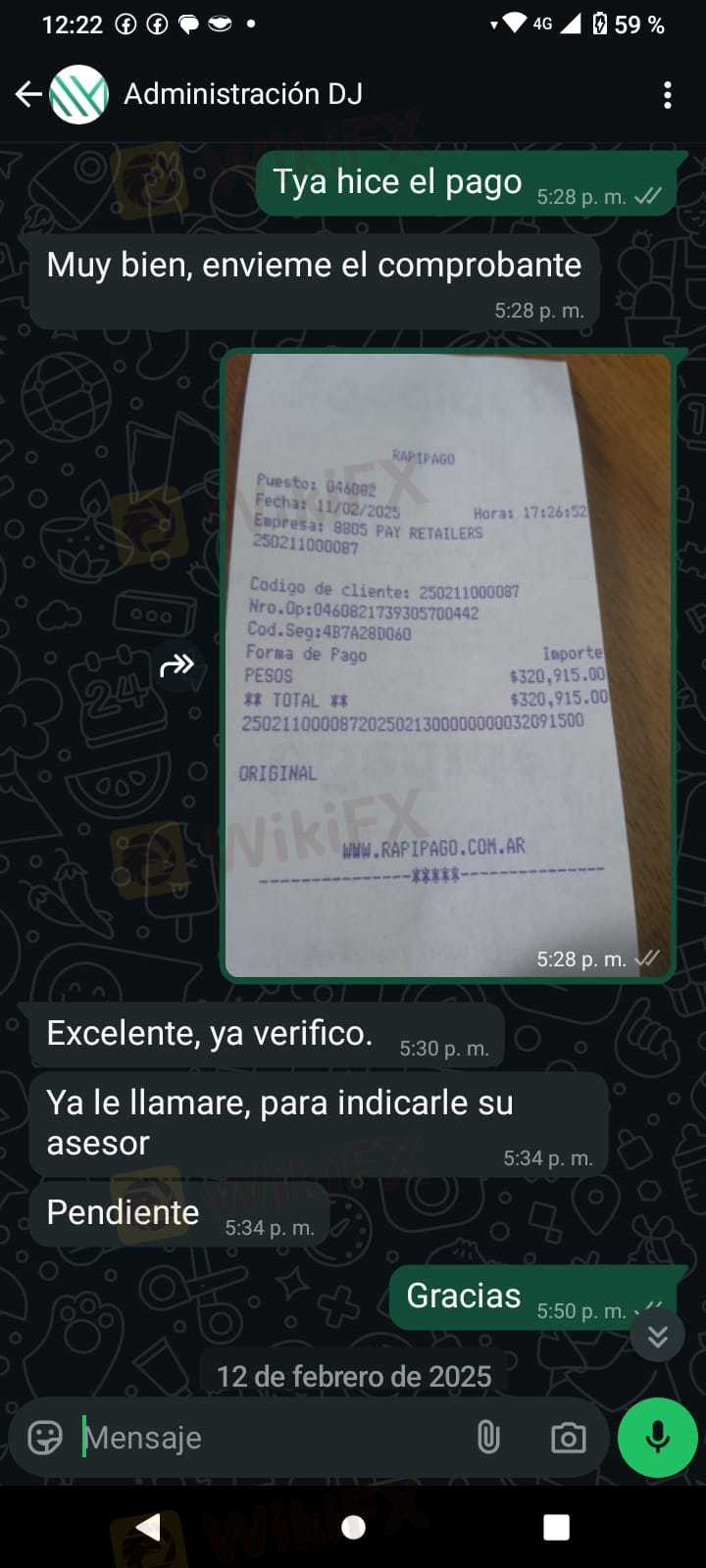Tap the system home button

pyautogui.click(x=353, y=1527)
